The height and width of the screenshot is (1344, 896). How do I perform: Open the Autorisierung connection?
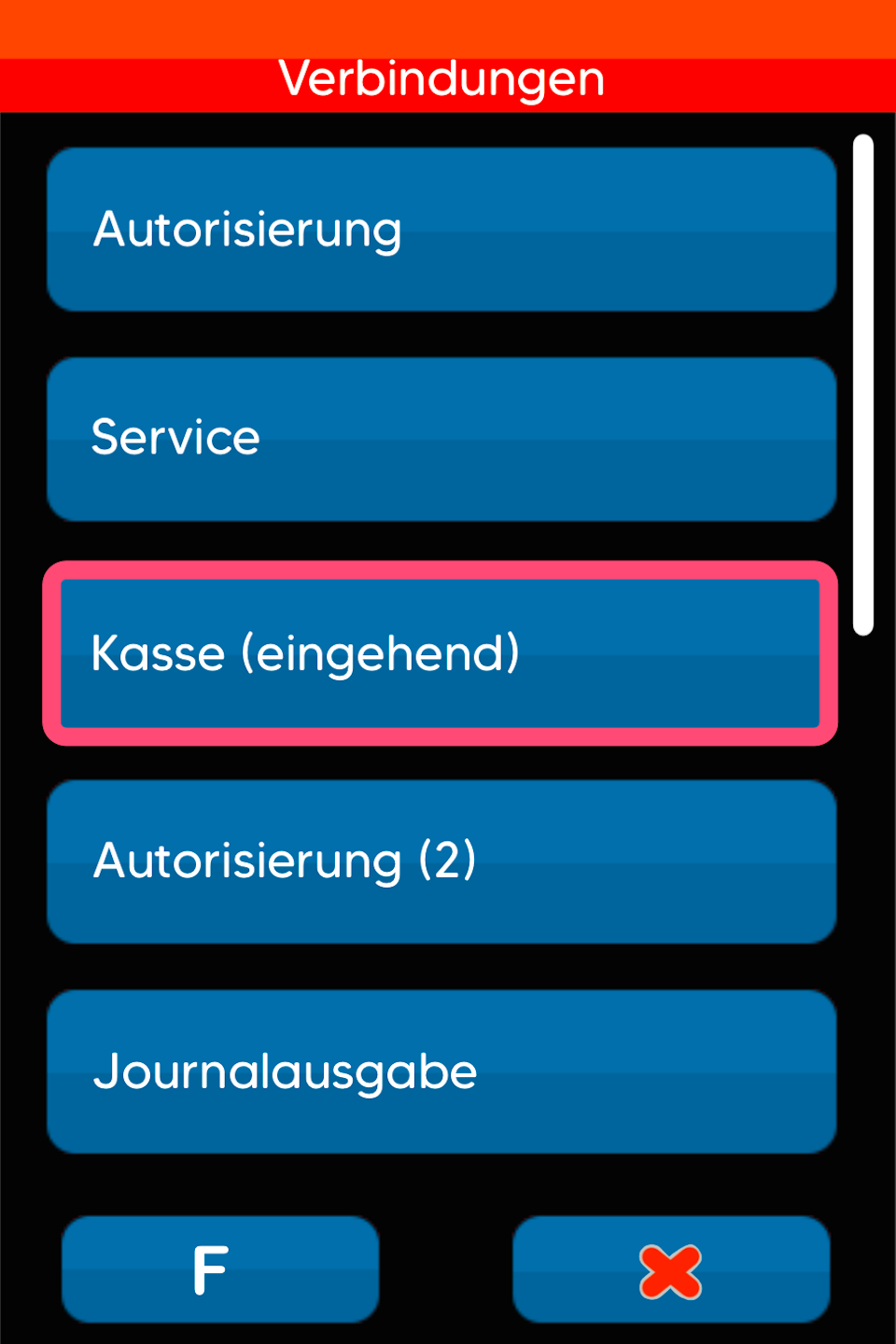(441, 230)
